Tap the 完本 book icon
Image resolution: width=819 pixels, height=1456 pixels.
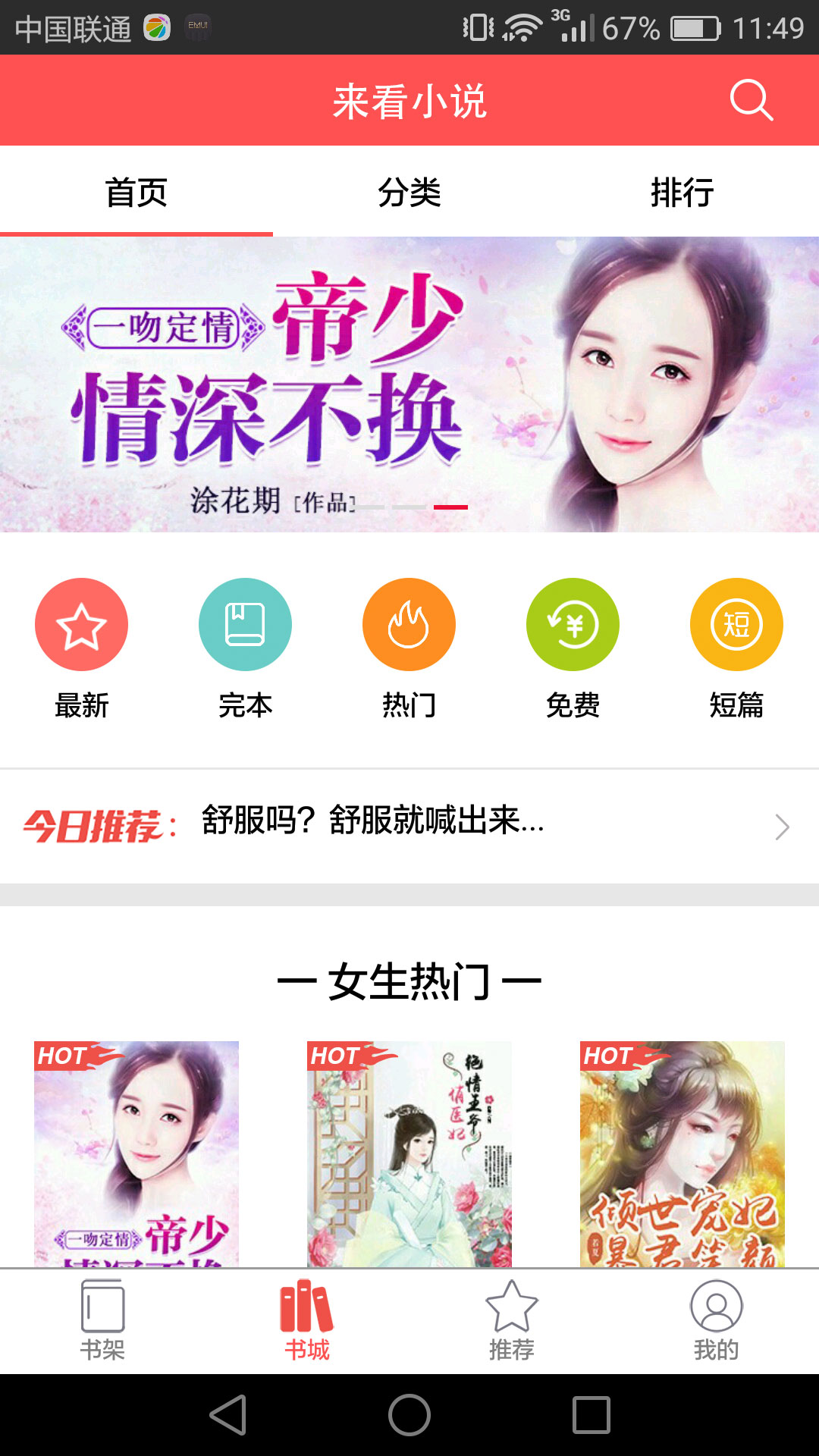click(245, 624)
